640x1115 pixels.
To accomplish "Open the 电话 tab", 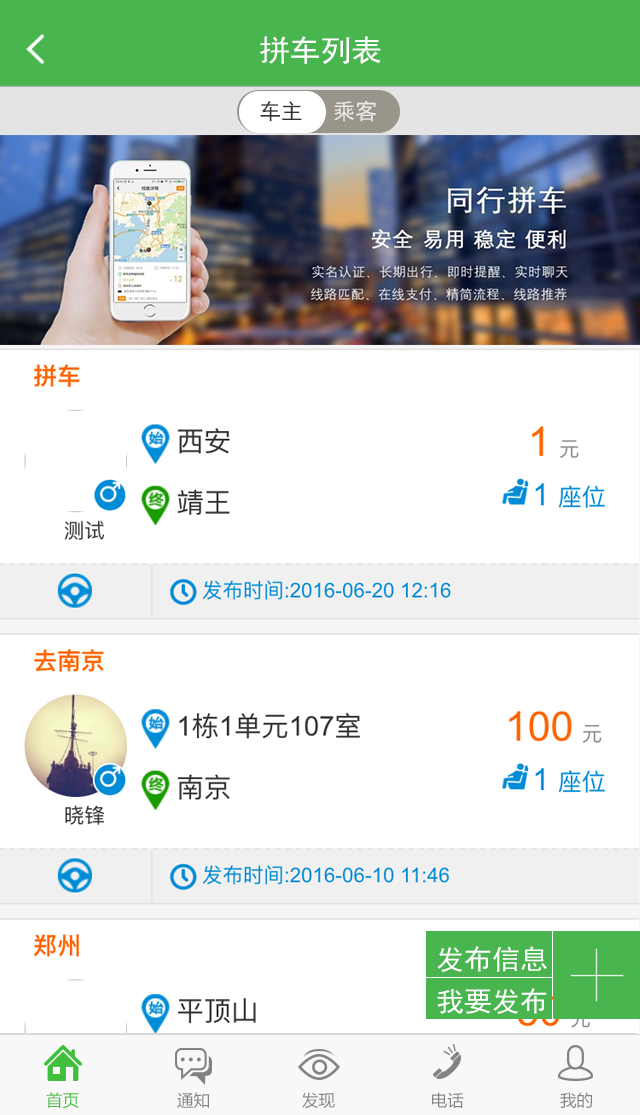I will pos(447,1076).
